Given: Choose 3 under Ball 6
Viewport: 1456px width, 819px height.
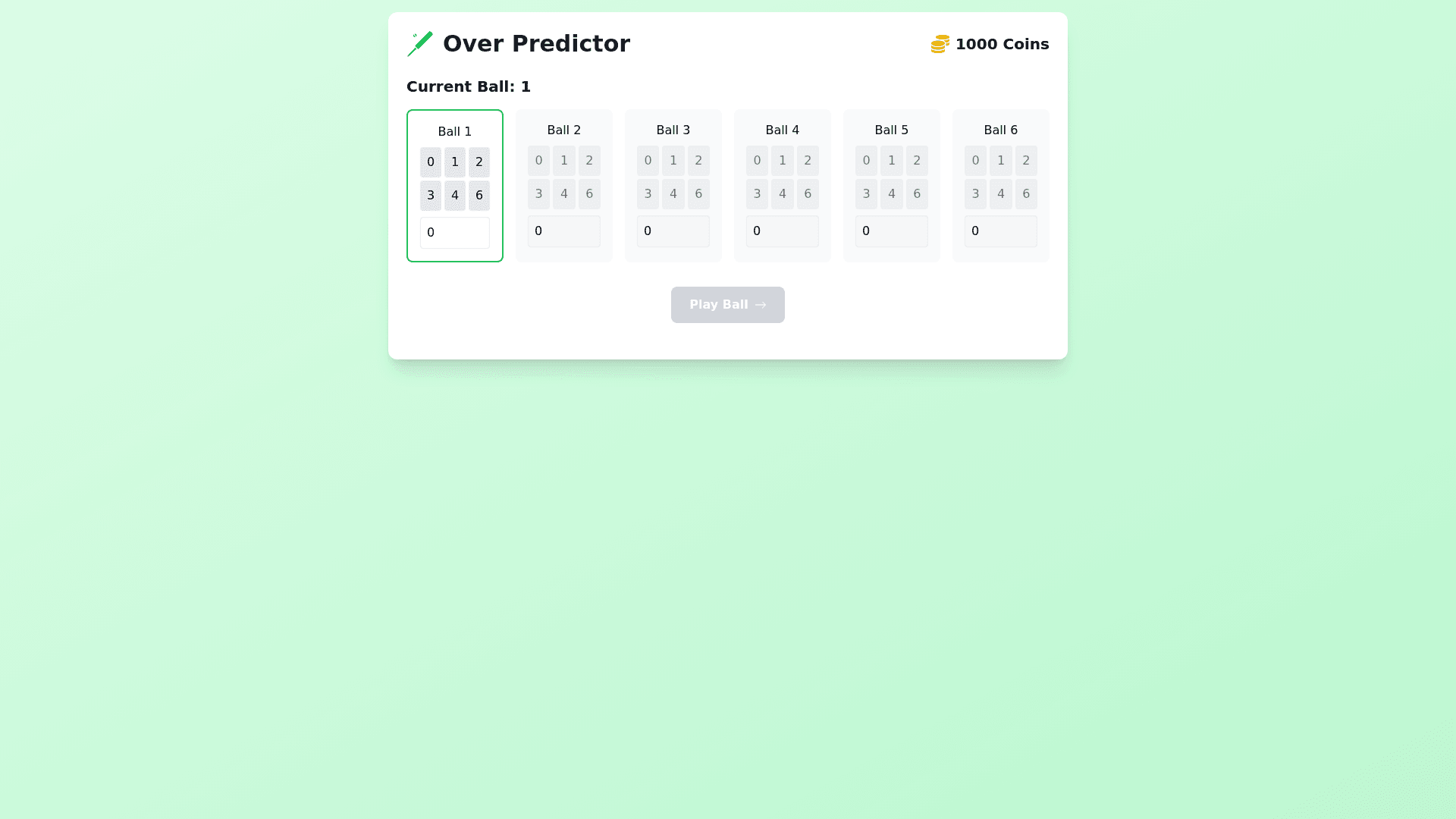Looking at the screenshot, I should coord(975,194).
